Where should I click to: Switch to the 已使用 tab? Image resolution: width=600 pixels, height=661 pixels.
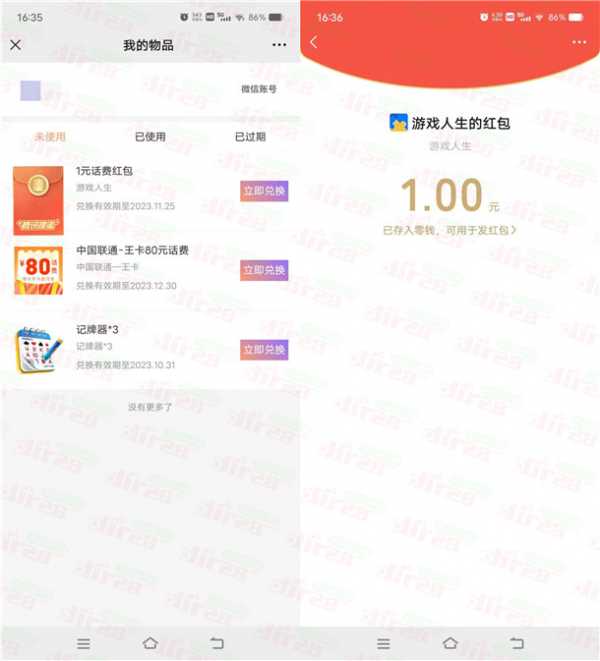click(x=150, y=137)
